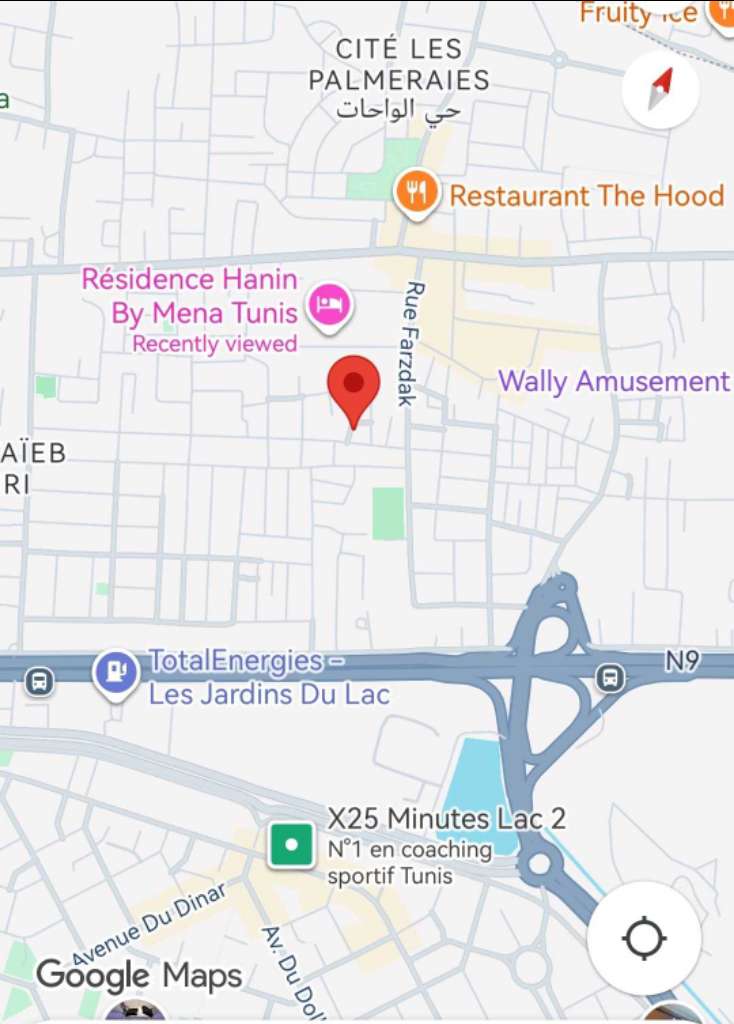Center map on my current location
Screen dimensions: 734x1024
pos(644,939)
